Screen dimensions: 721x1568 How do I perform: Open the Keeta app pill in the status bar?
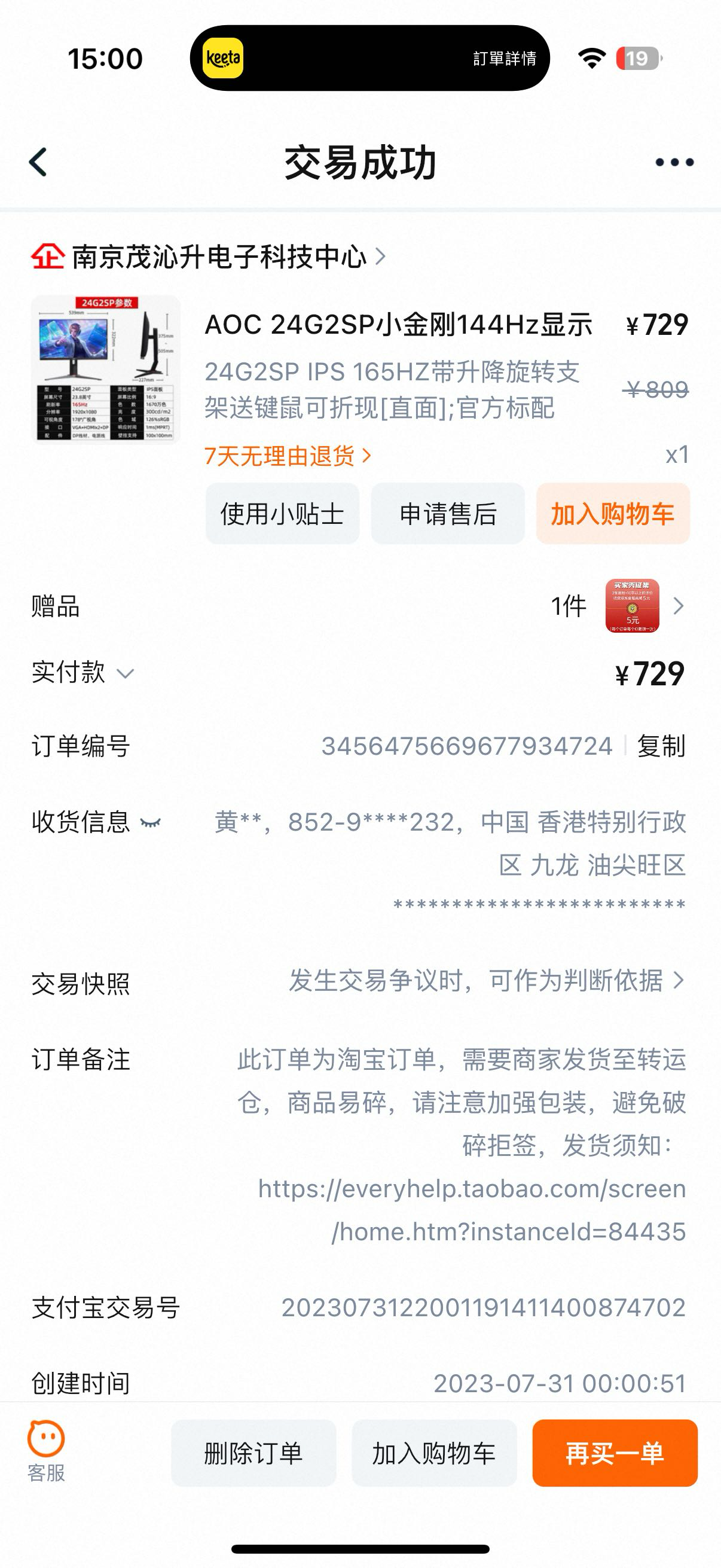coord(222,58)
